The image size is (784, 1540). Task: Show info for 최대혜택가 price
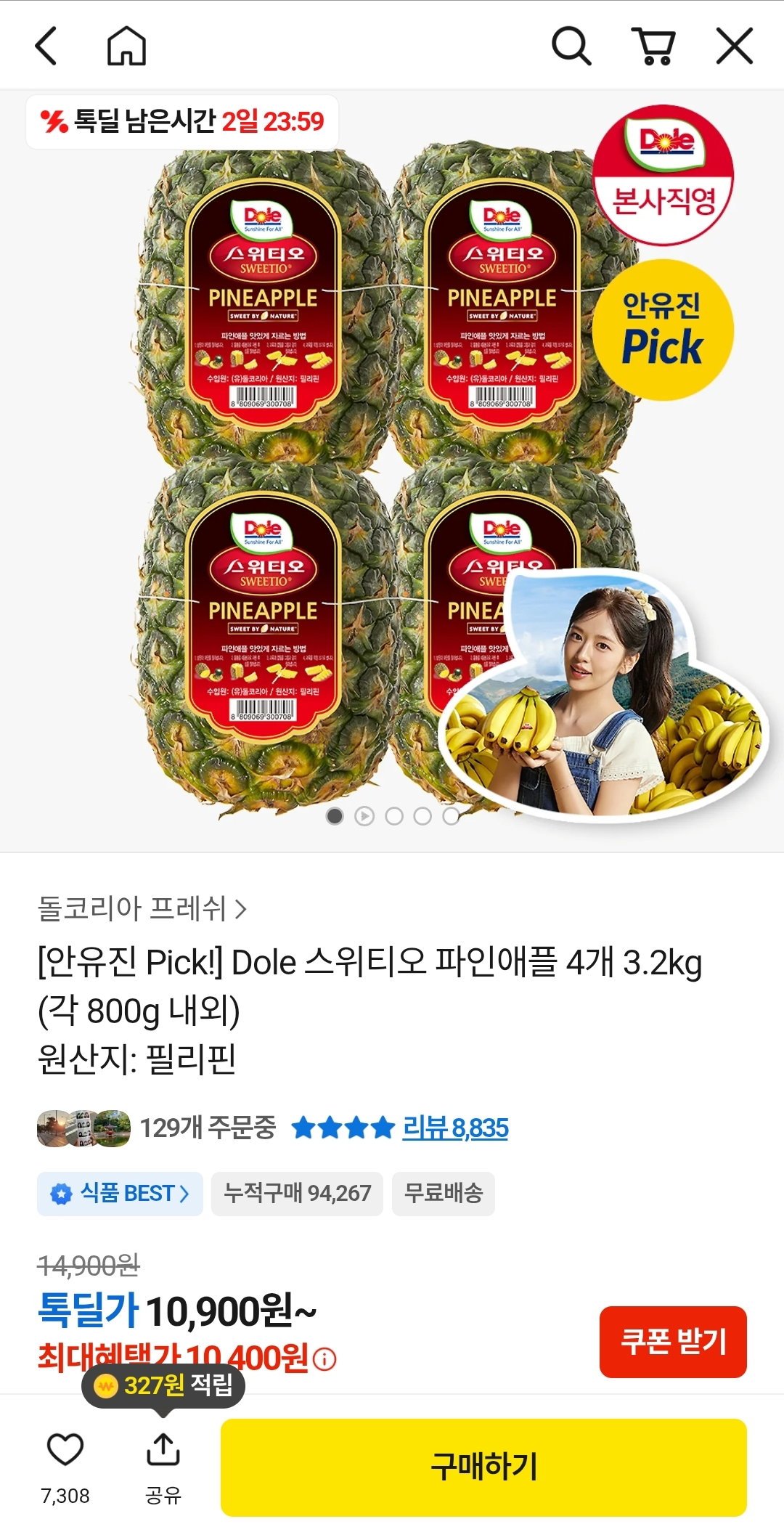click(325, 1358)
